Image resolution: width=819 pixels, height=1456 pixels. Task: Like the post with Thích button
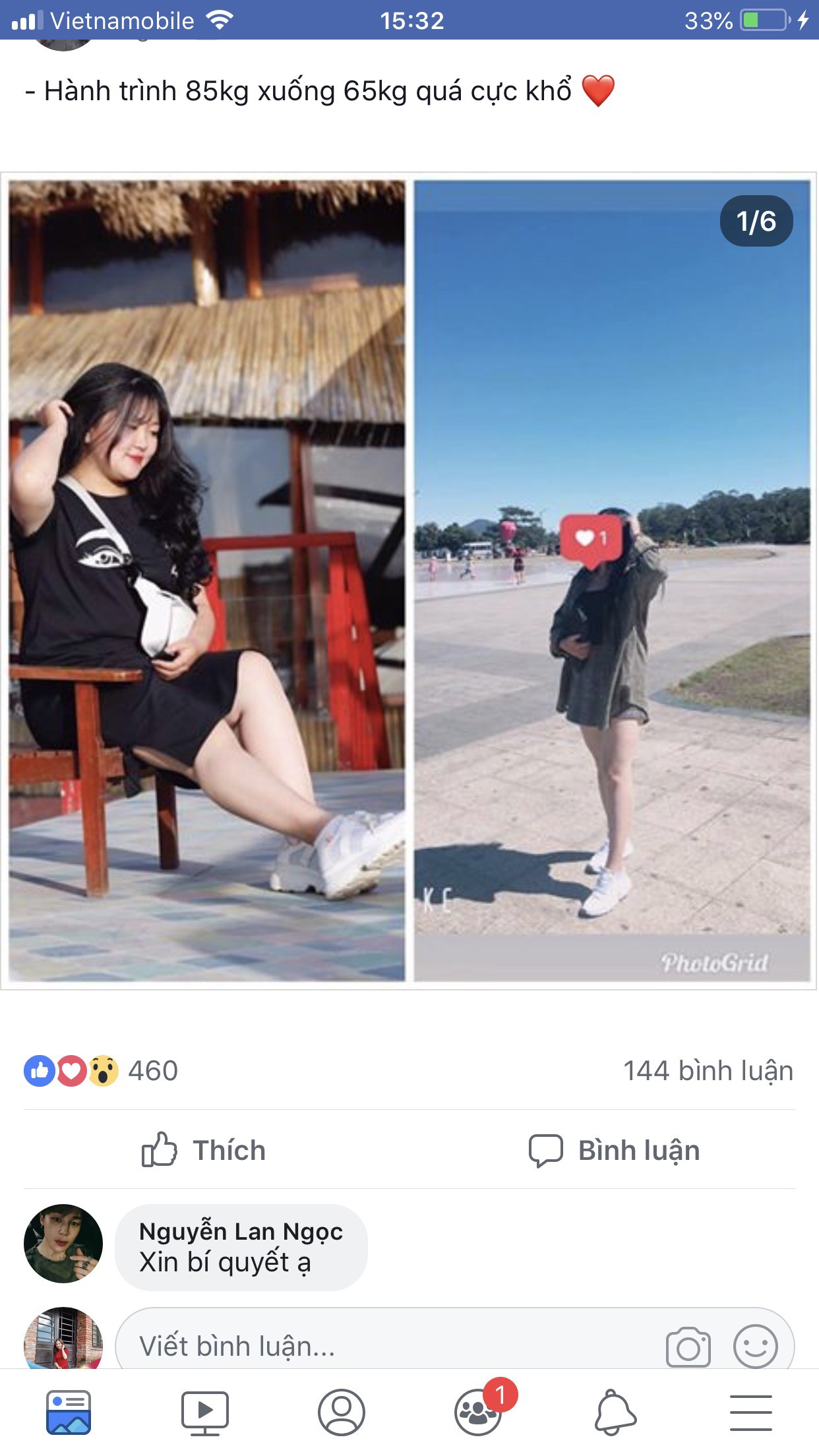[204, 1150]
